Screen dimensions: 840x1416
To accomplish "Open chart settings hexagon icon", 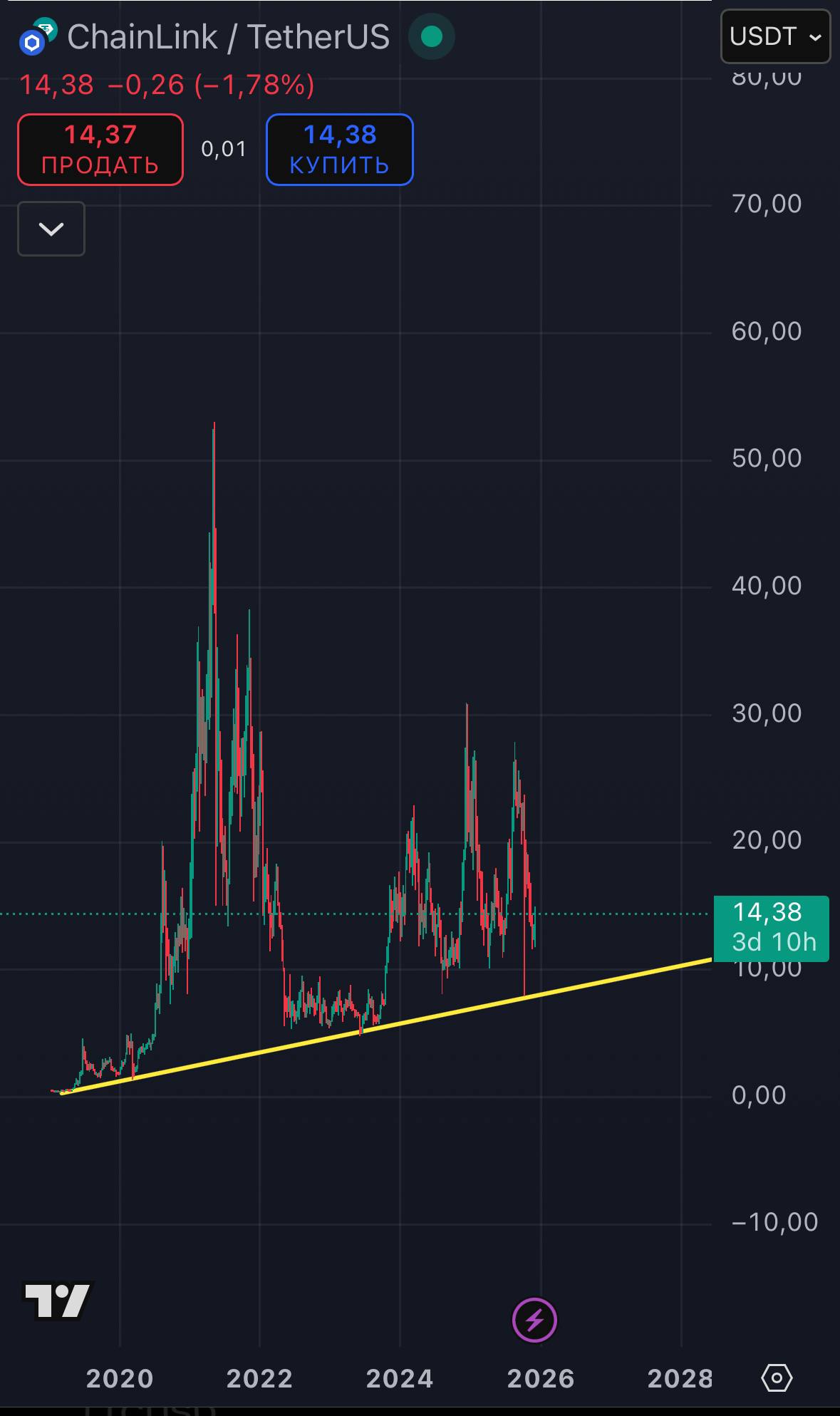I will (777, 1377).
